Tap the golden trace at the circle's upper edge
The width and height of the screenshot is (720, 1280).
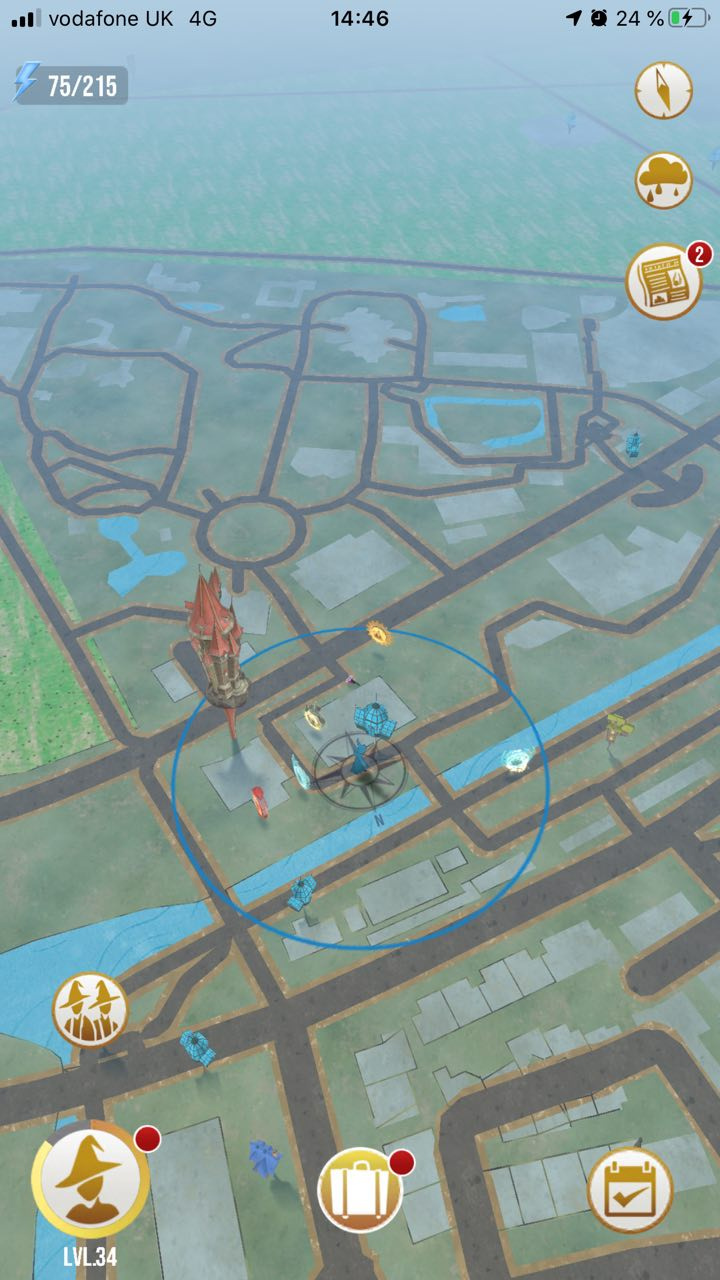[378, 633]
